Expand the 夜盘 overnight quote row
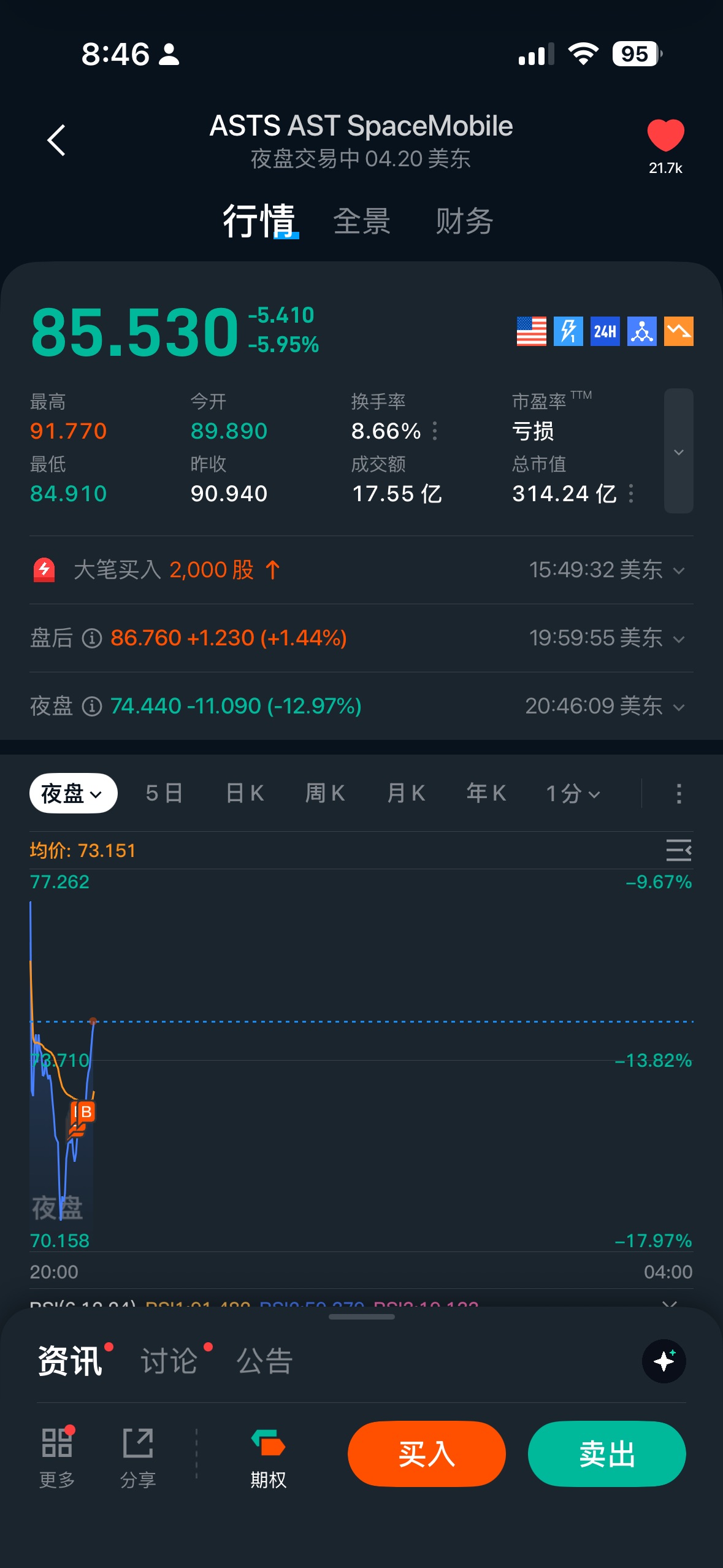The width and height of the screenshot is (723, 1568). coord(678,707)
